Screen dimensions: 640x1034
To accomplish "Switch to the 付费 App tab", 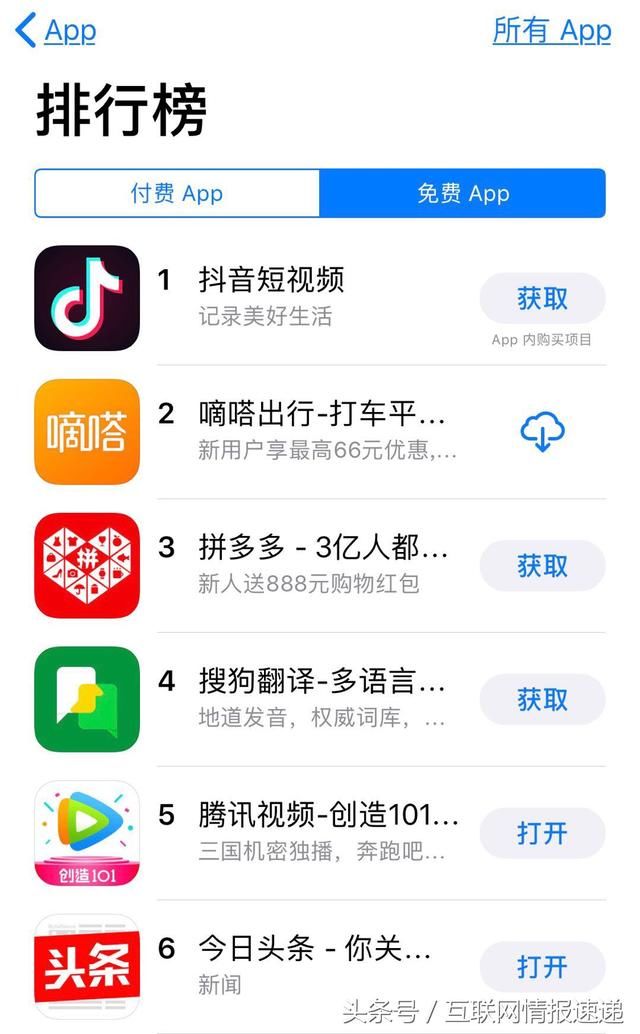I will (177, 193).
